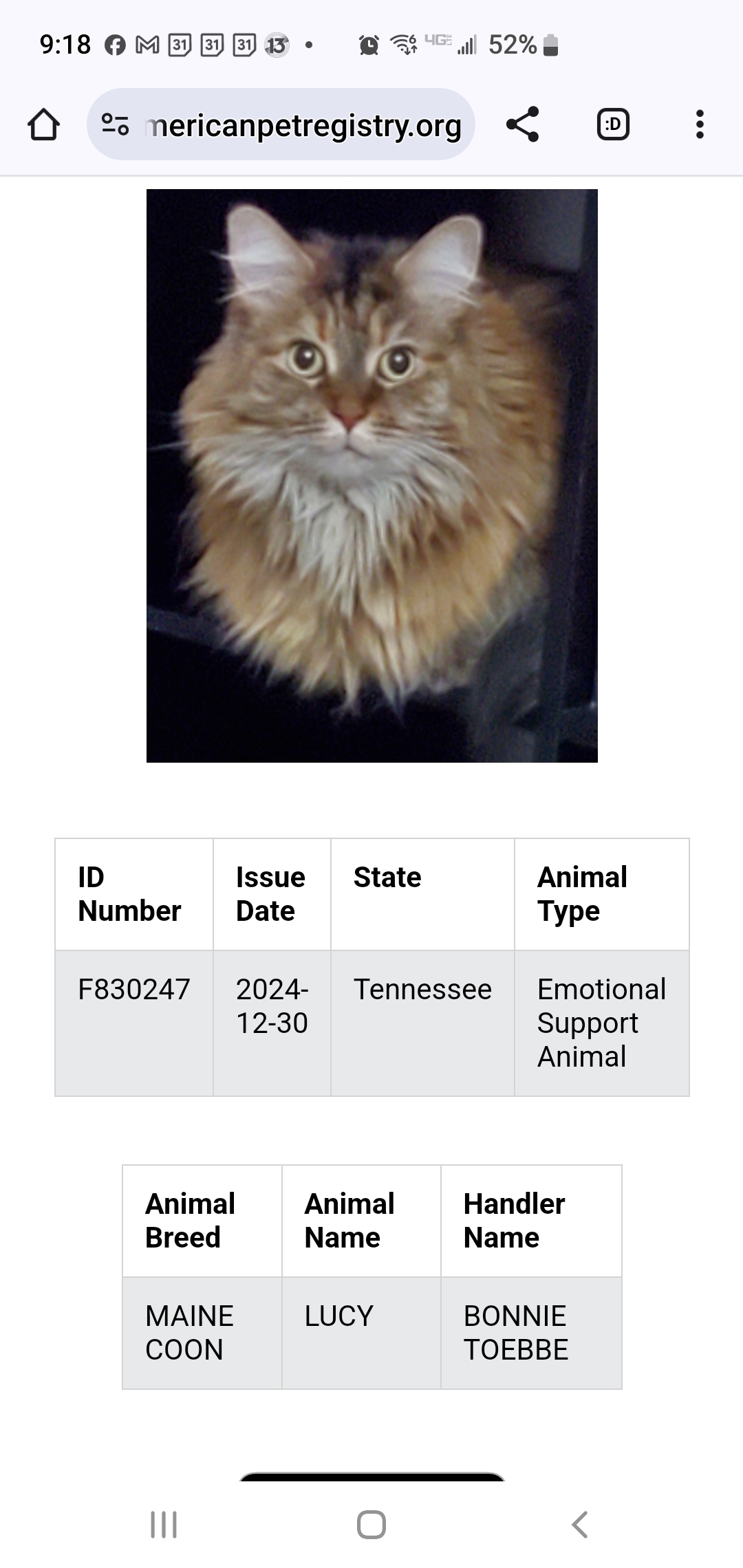Share this registry page
Viewport: 743px width, 1568px height.
pyautogui.click(x=522, y=124)
